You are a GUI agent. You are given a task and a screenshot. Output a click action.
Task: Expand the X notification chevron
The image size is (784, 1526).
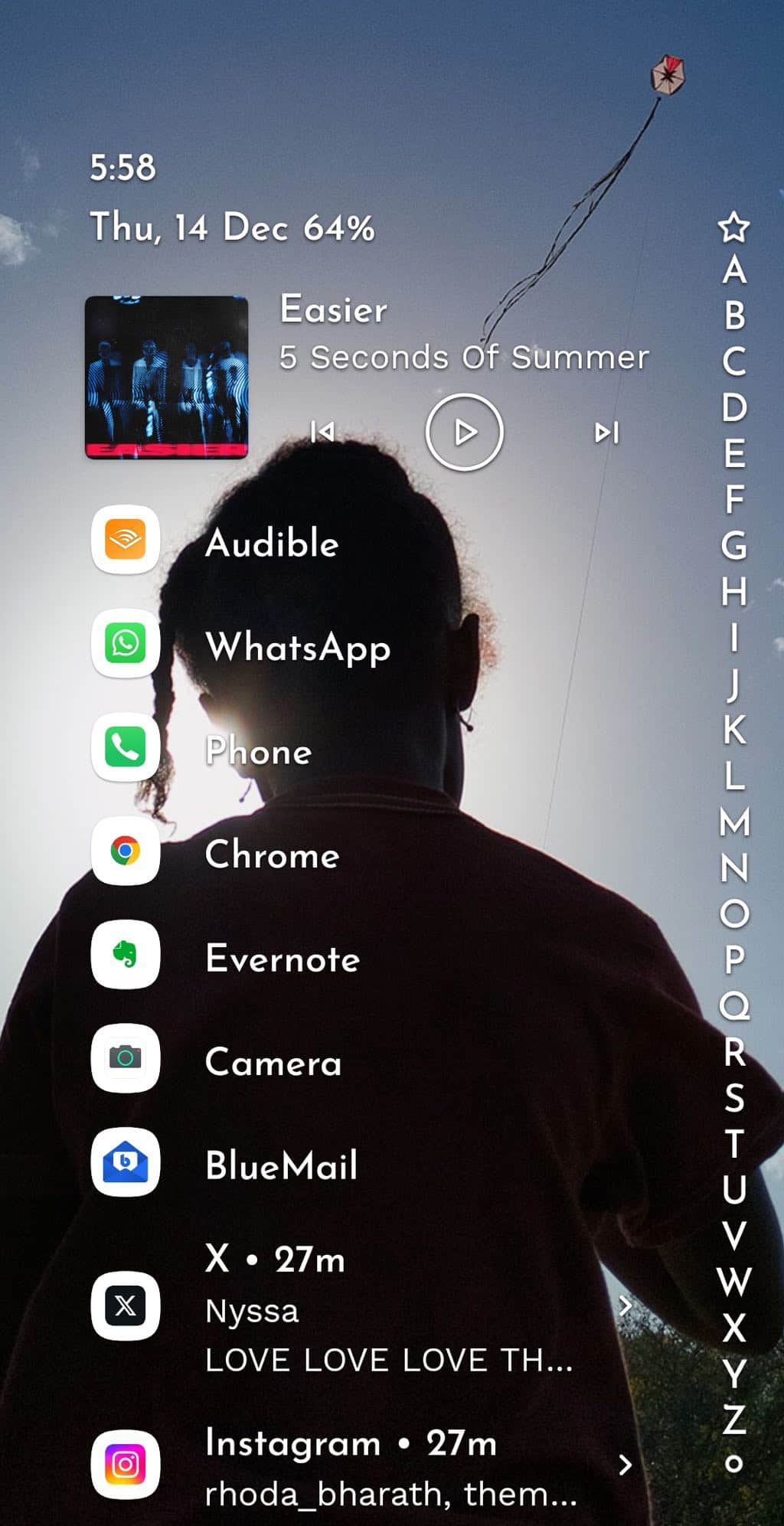click(x=625, y=1306)
